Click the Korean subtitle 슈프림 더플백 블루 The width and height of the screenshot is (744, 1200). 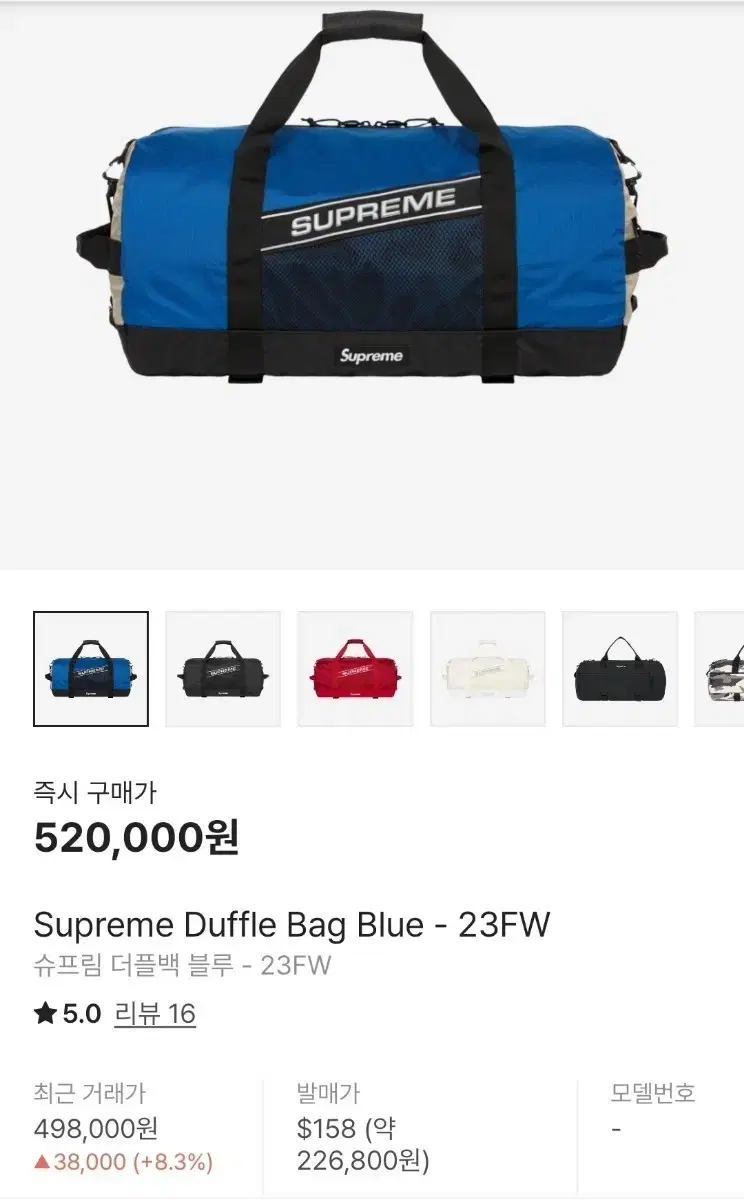tap(150, 963)
